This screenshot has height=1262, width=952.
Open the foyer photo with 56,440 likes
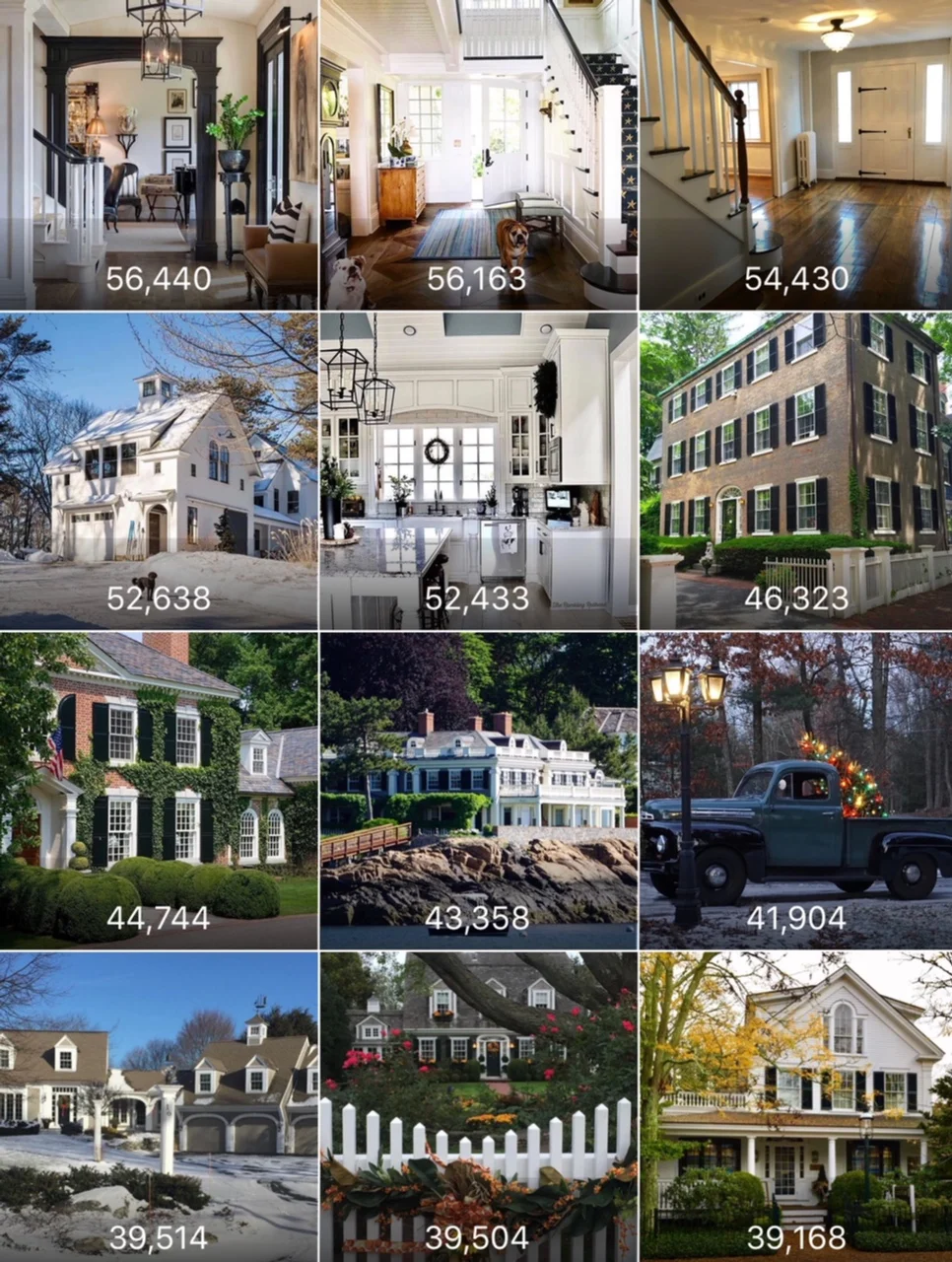click(159, 154)
